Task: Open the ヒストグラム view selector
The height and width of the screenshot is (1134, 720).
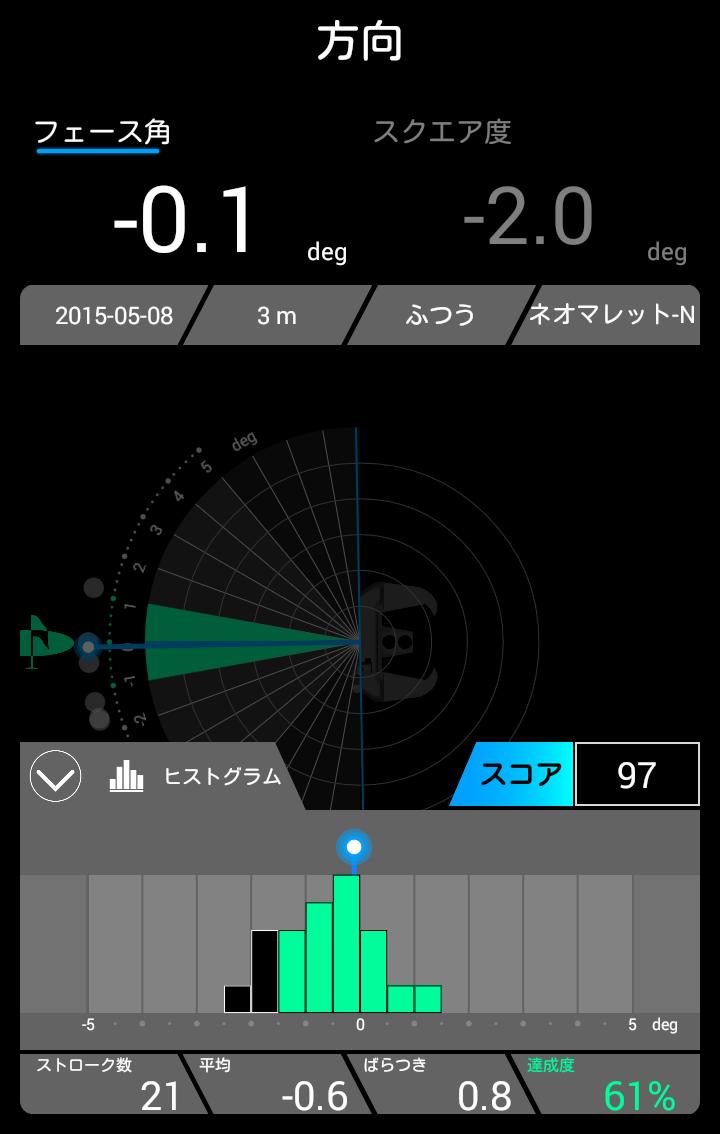Action: pyautogui.click(x=196, y=776)
